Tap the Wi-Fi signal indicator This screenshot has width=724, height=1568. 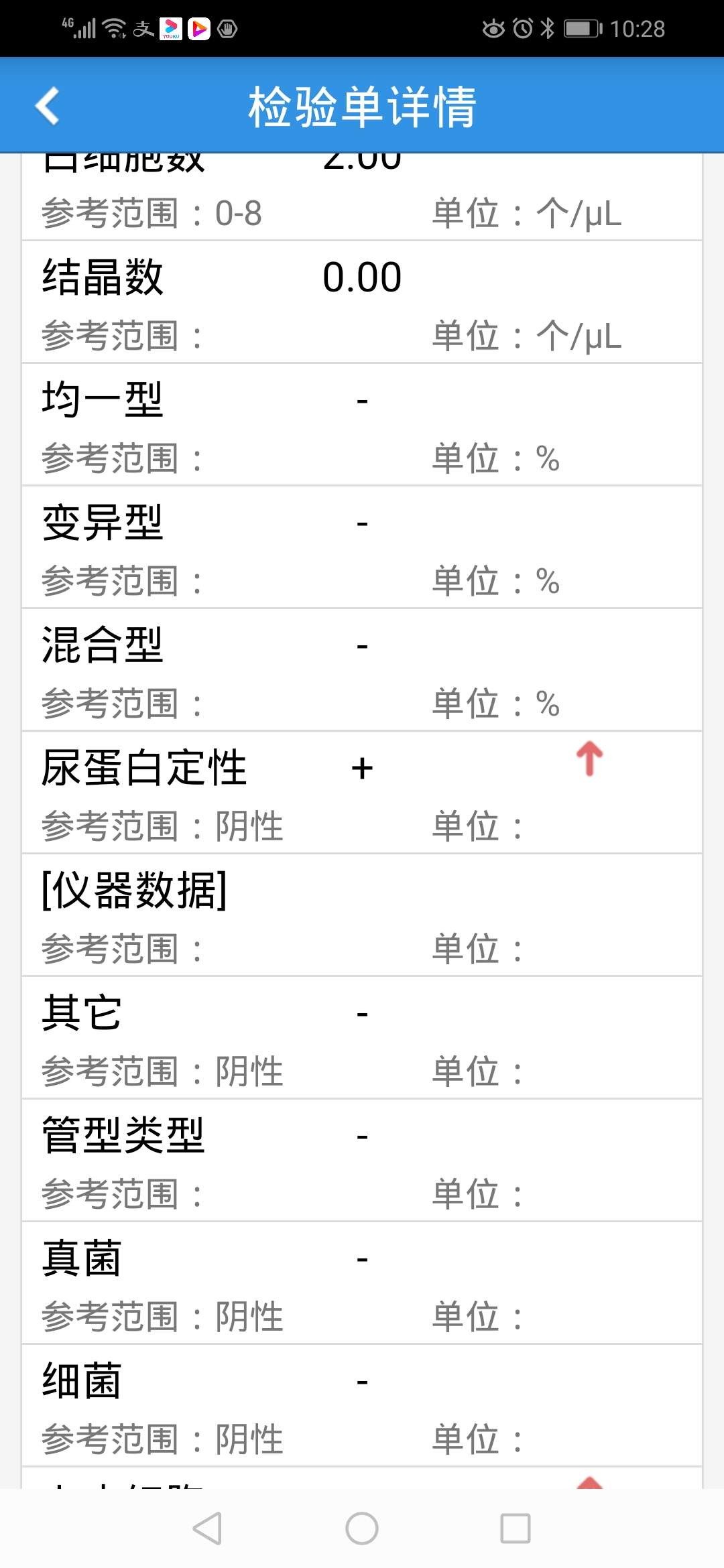[x=113, y=29]
